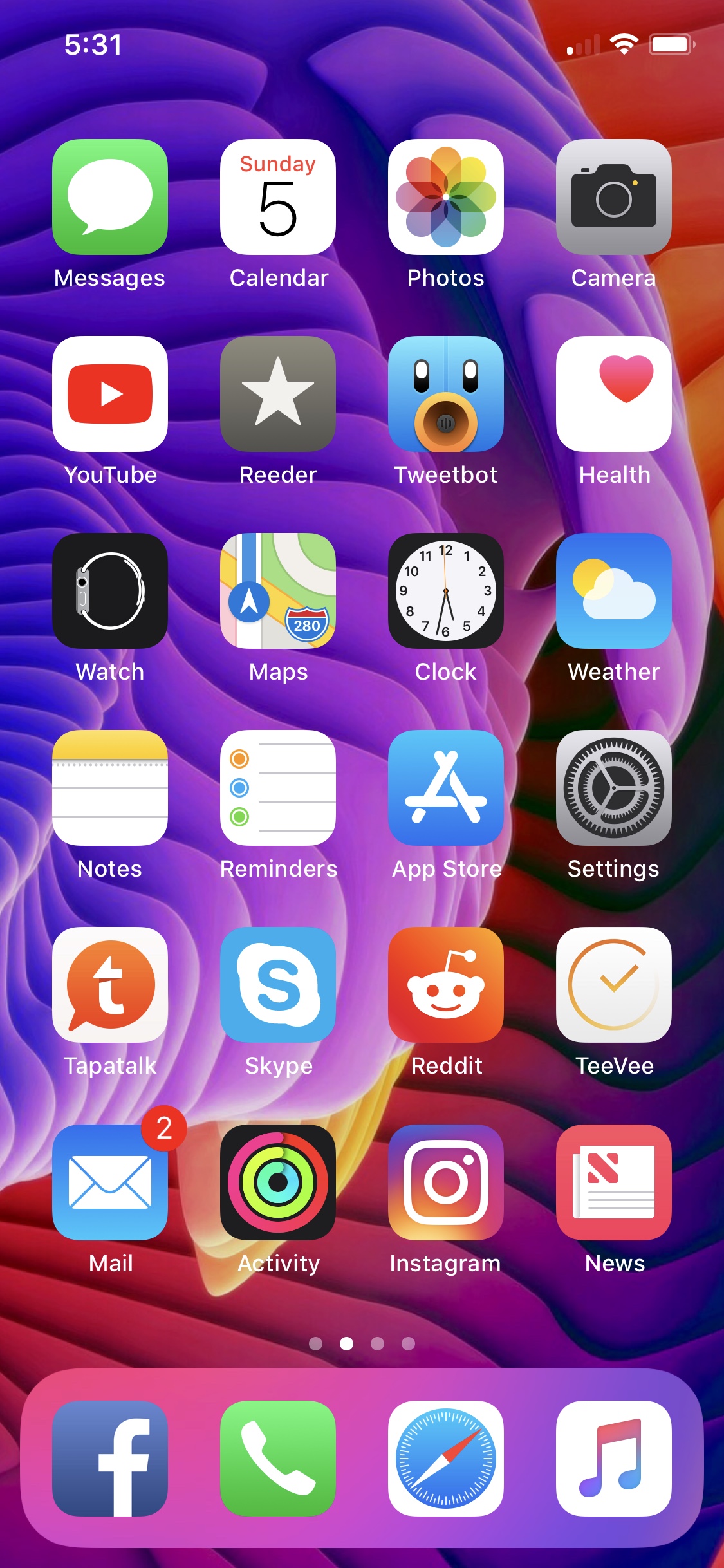Open the Reeder app

[x=278, y=394]
